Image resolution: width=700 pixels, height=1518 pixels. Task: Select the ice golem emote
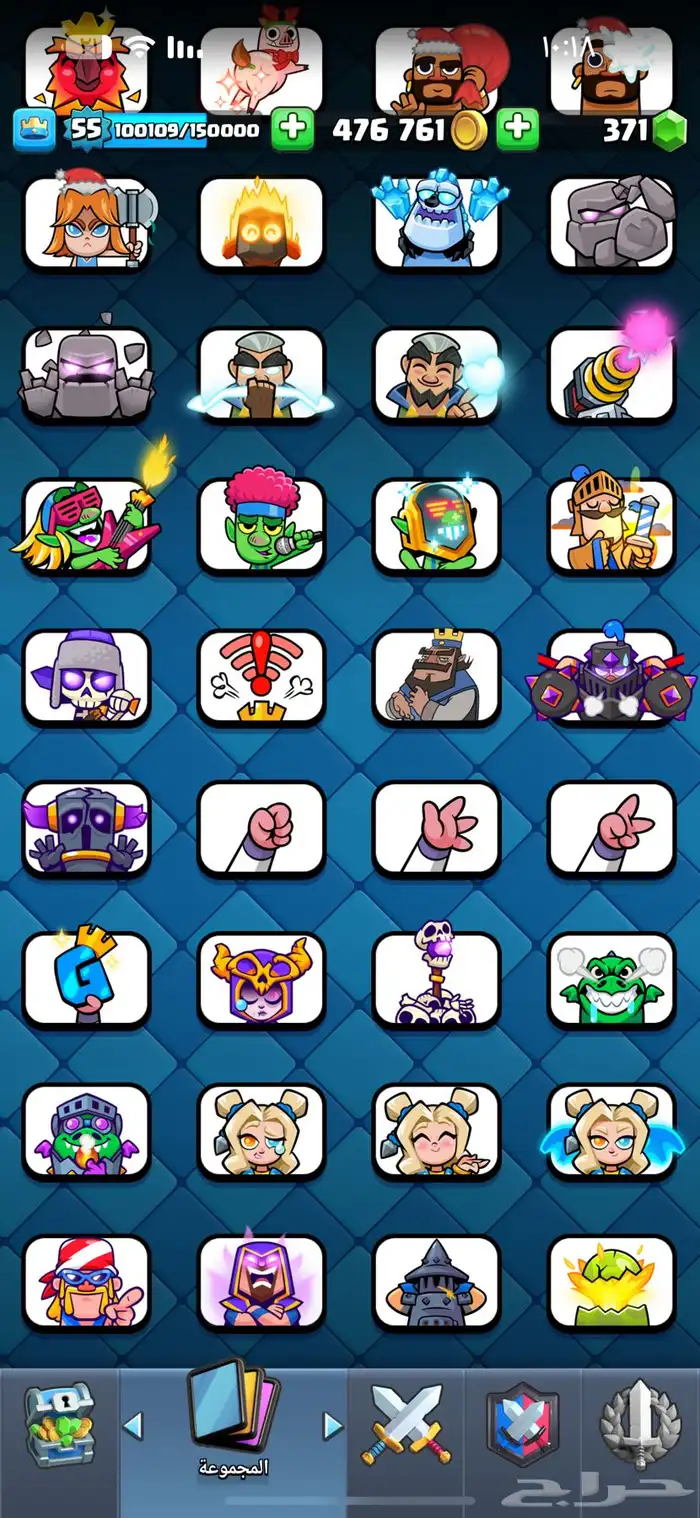[x=436, y=223]
